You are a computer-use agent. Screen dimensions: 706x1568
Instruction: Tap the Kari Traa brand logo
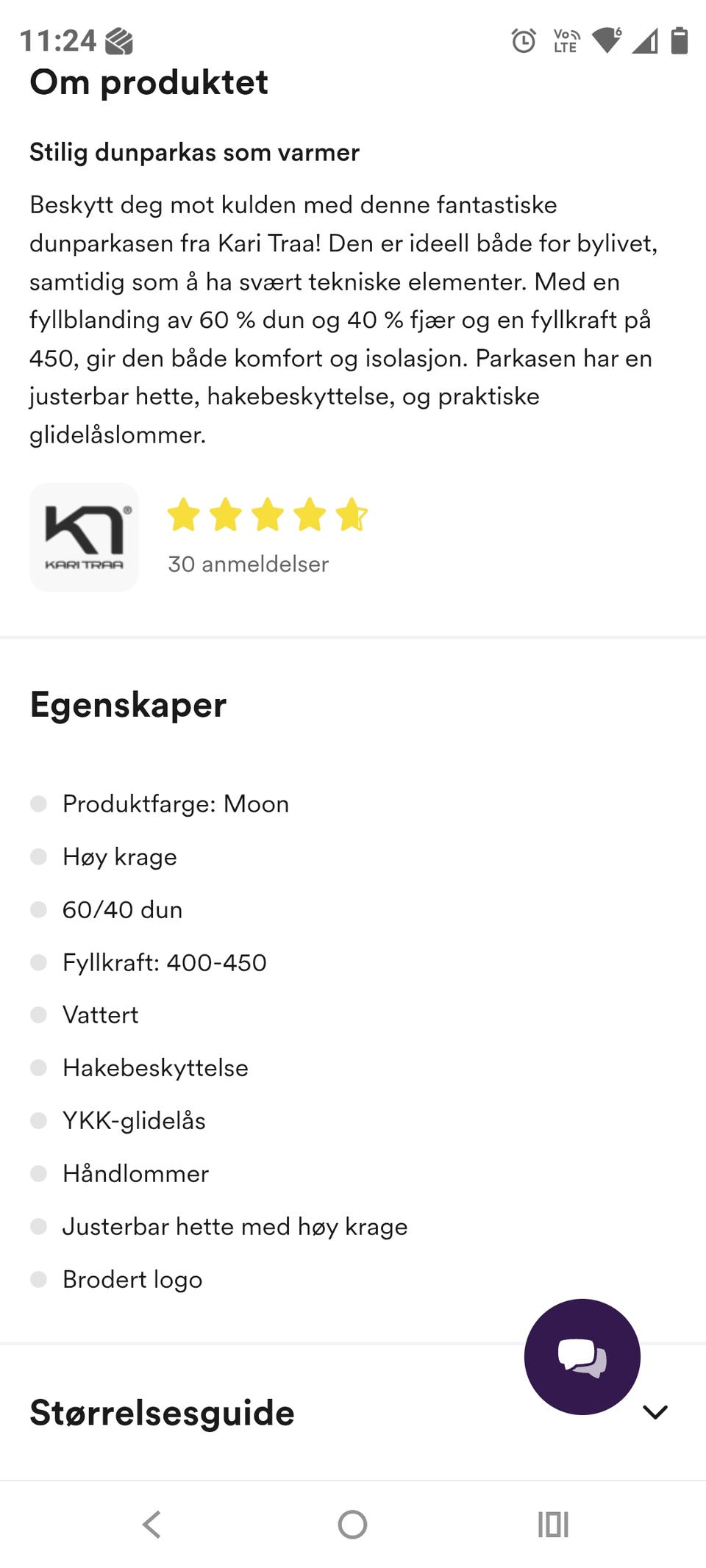click(x=84, y=536)
